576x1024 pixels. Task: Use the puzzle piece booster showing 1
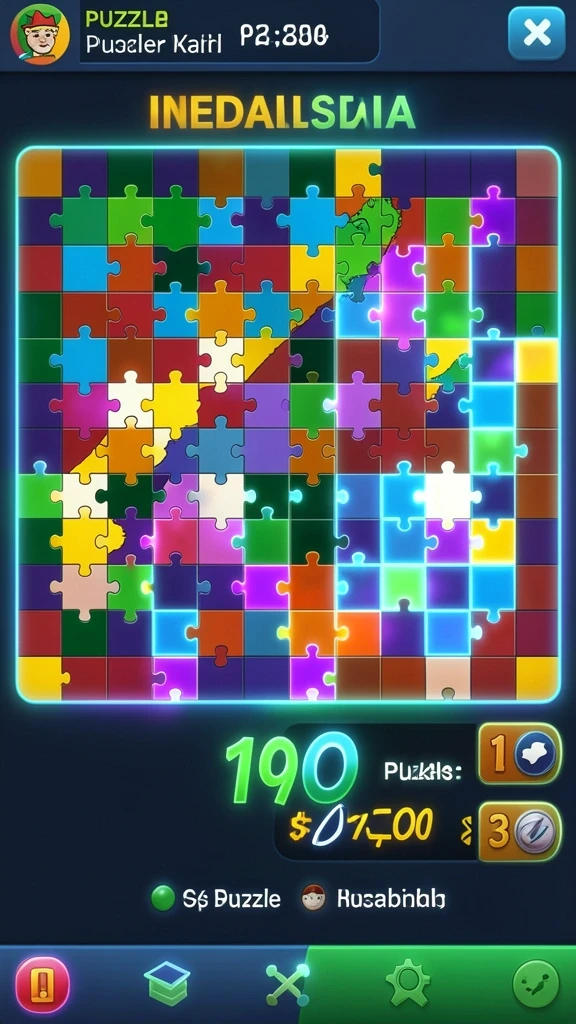(520, 754)
